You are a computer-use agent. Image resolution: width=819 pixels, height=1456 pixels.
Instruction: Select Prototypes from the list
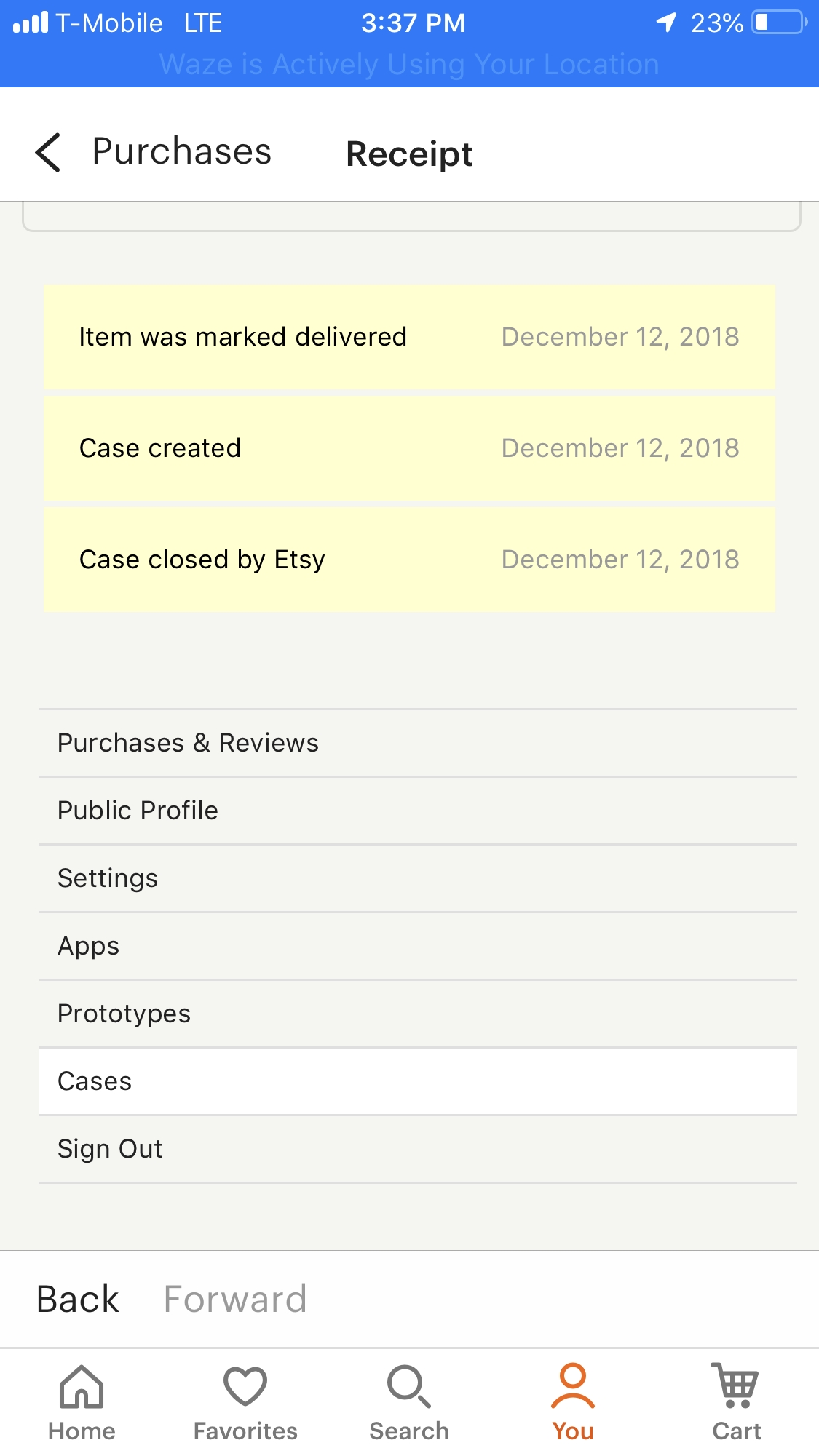click(x=124, y=1013)
